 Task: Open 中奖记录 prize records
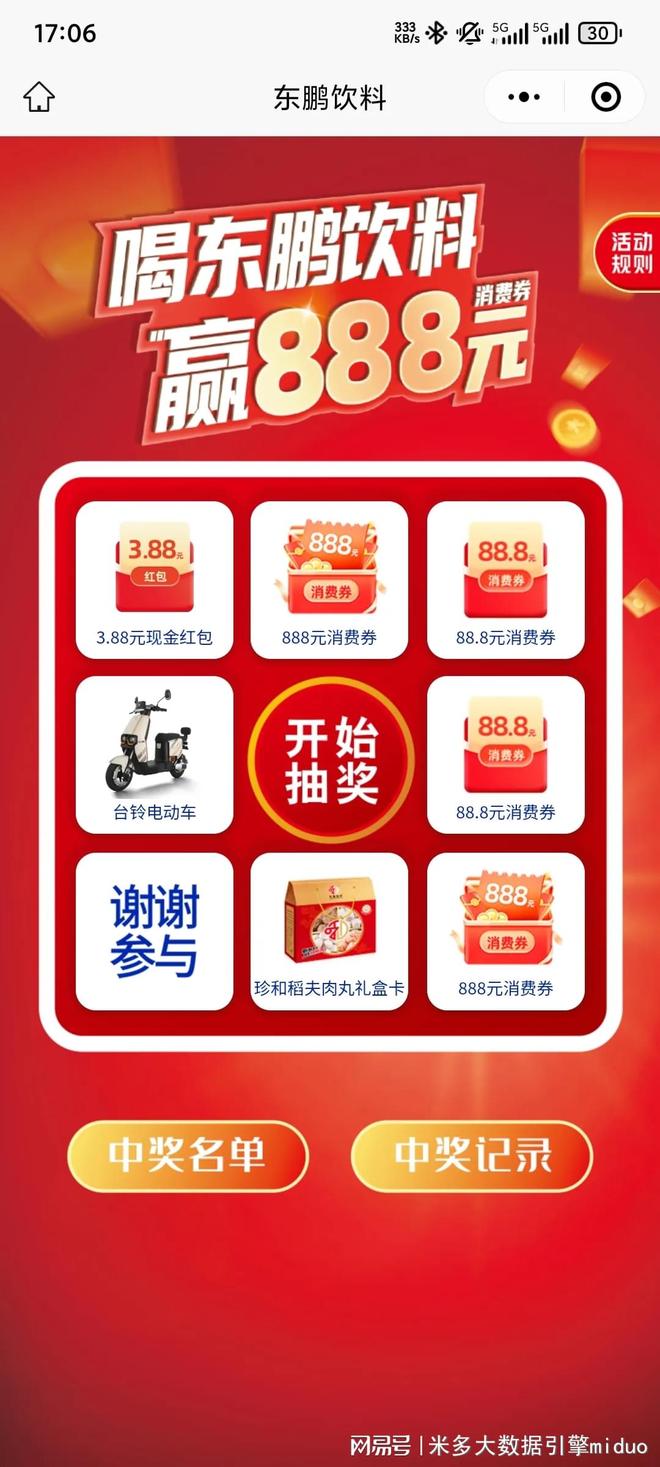472,1155
